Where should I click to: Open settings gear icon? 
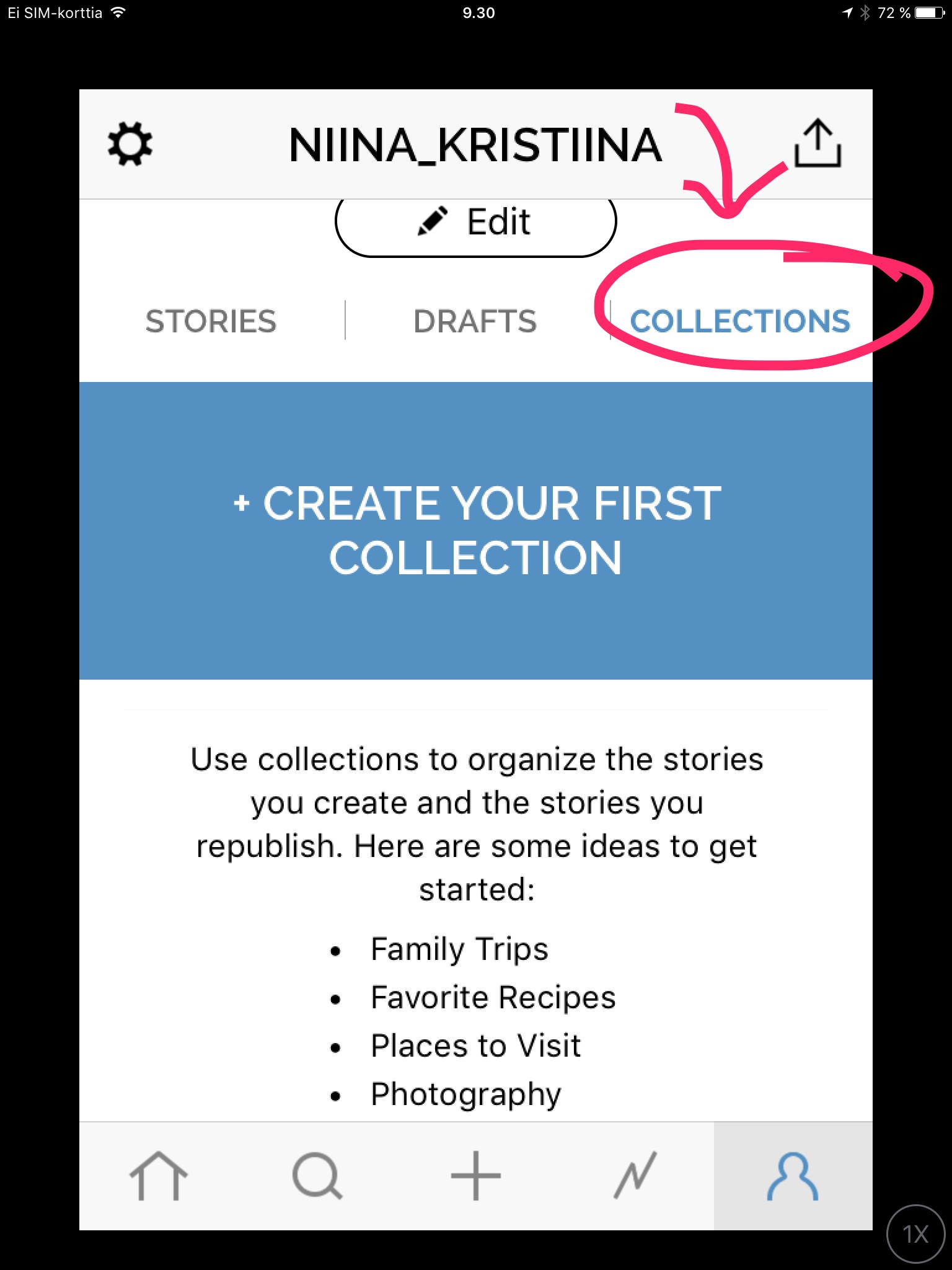[130, 144]
